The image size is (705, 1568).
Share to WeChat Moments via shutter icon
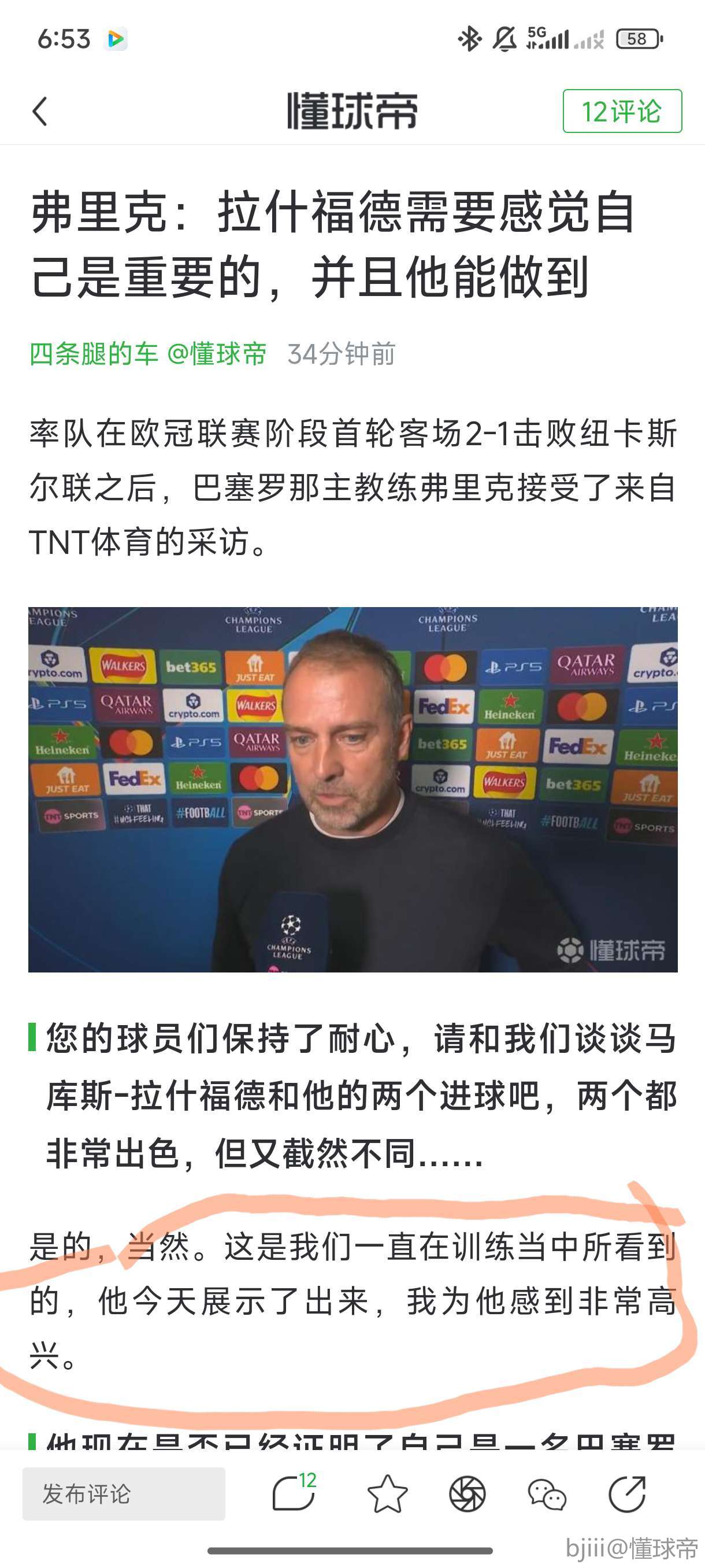(467, 1494)
